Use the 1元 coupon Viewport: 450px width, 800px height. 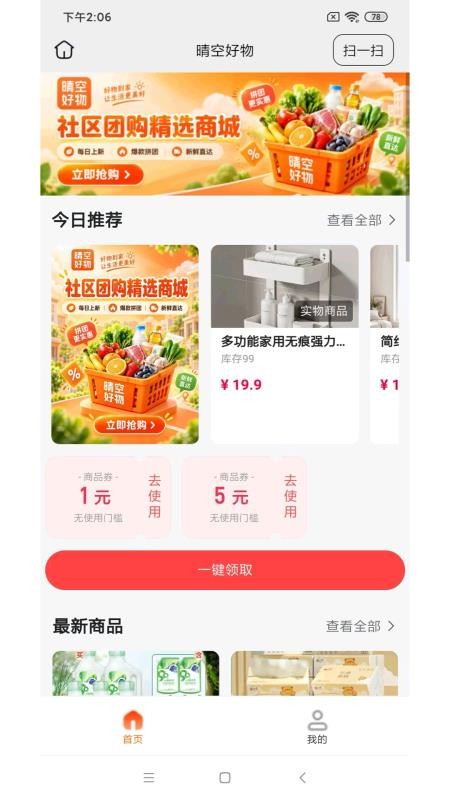[155, 496]
